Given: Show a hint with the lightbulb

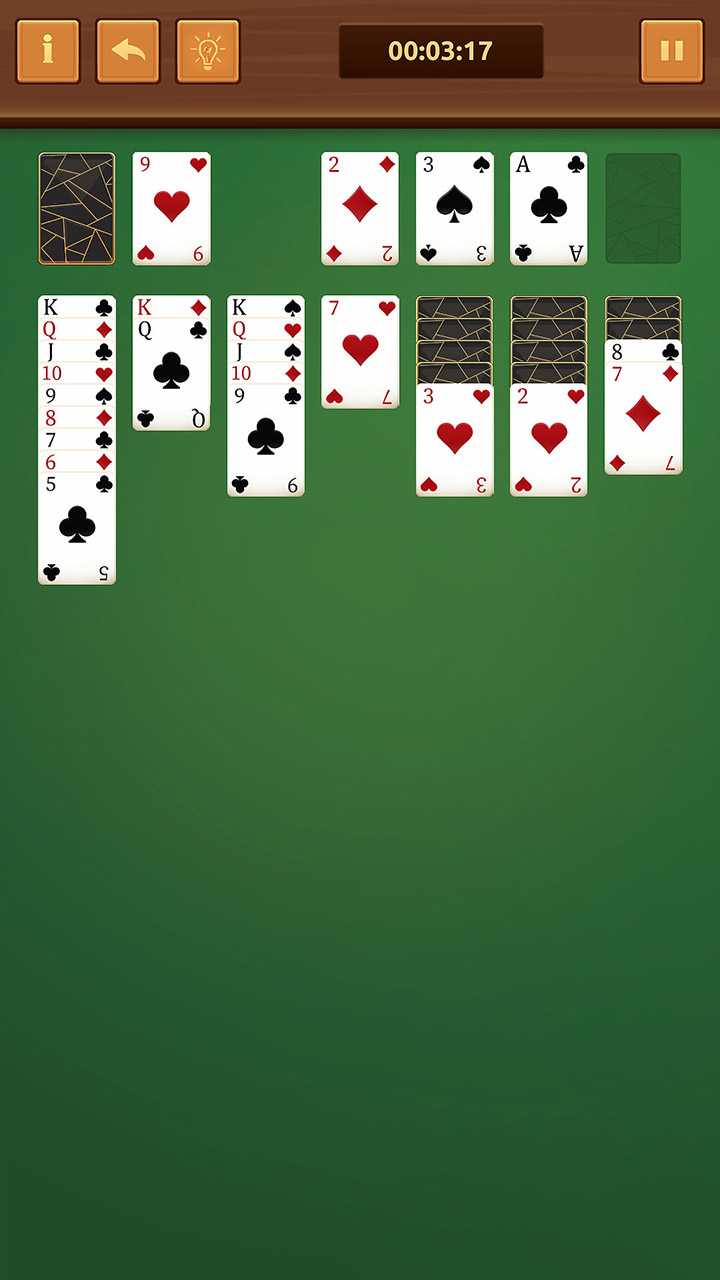Looking at the screenshot, I should pyautogui.click(x=208, y=51).
